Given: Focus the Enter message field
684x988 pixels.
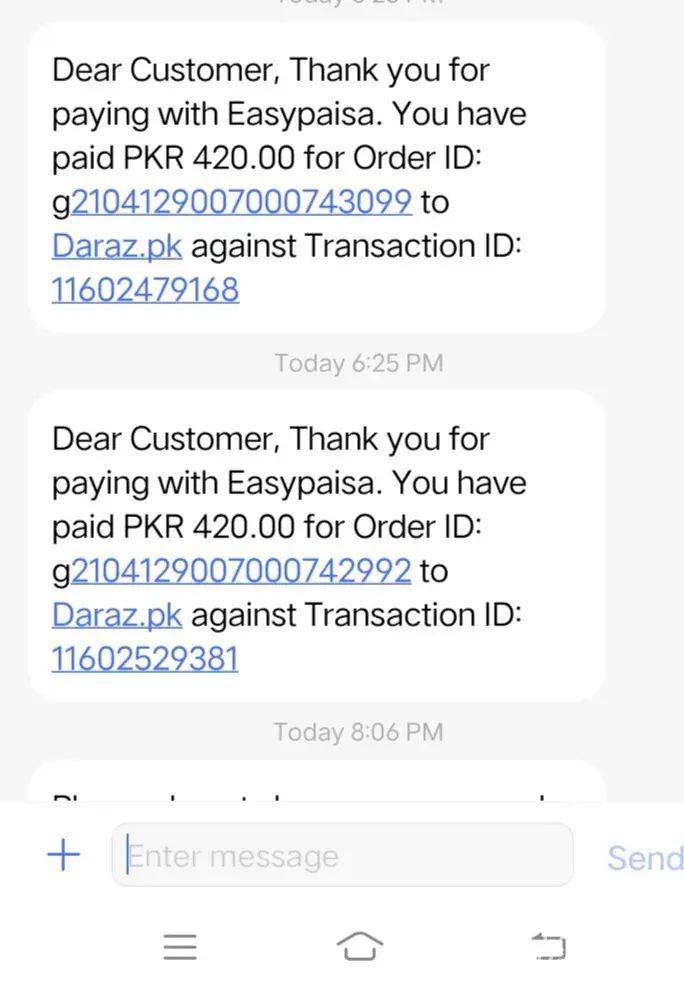Looking at the screenshot, I should point(342,856).
